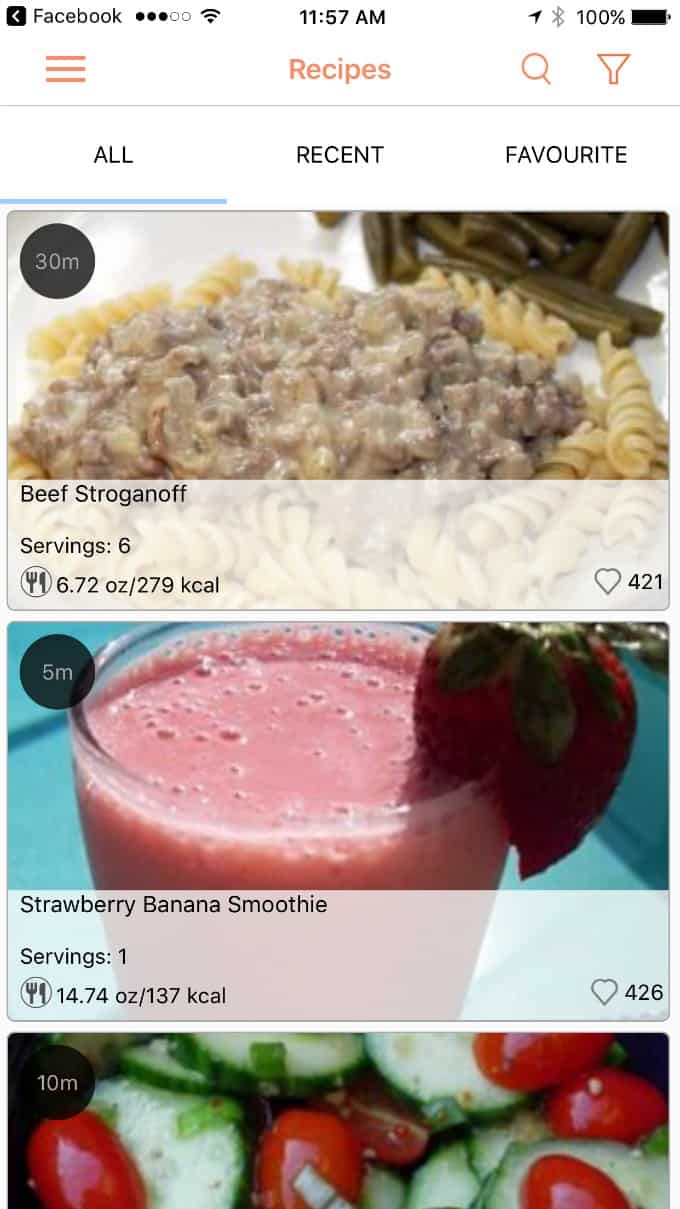Return to Facebook via the back link
The height and width of the screenshot is (1209, 680).
pyautogui.click(x=64, y=17)
